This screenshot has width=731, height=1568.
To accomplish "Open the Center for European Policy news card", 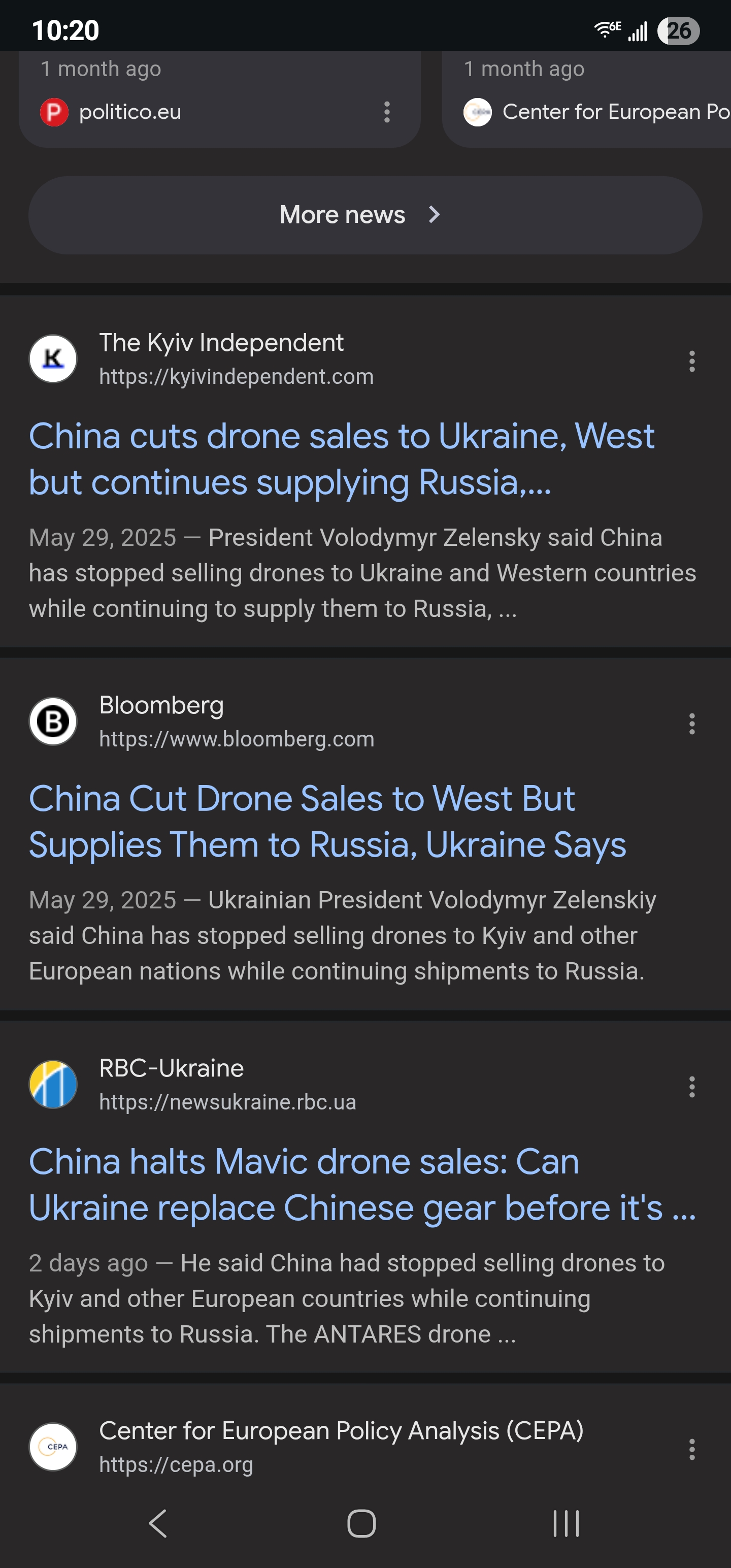I will coord(587,99).
